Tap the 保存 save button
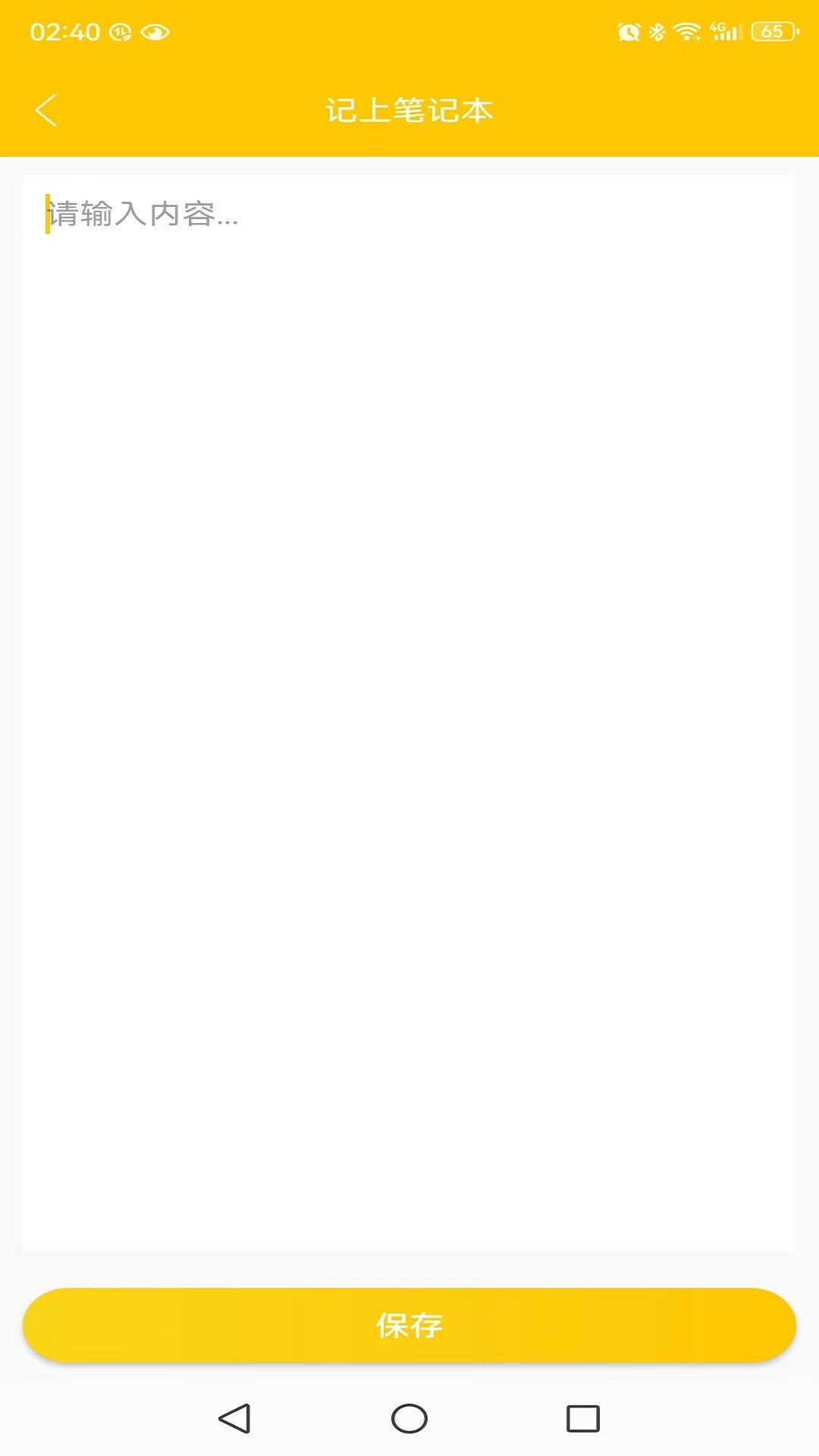 coord(409,1325)
